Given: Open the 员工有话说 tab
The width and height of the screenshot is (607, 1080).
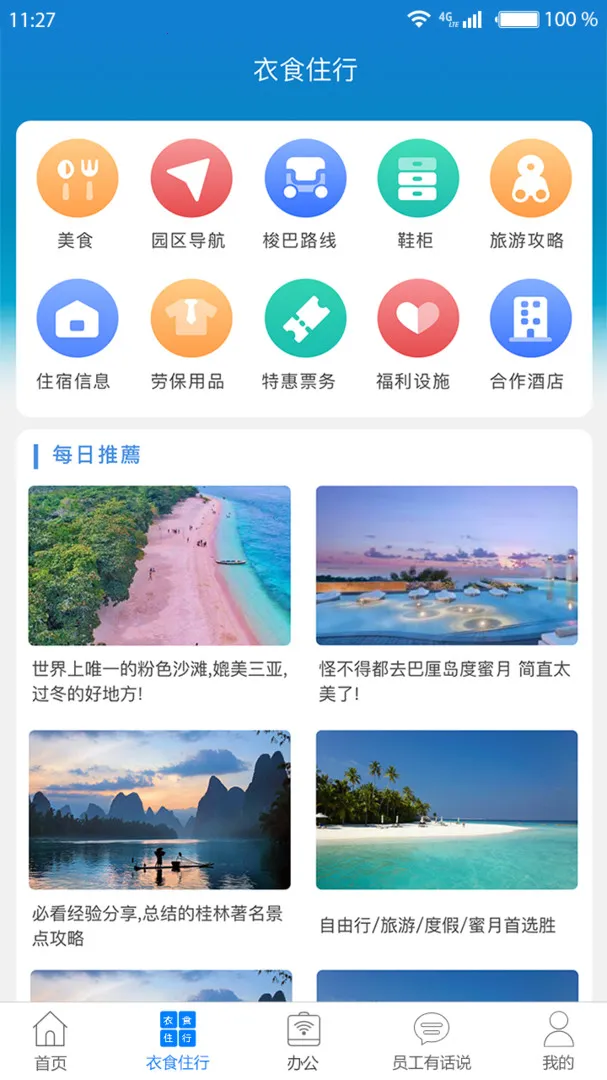Looking at the screenshot, I should (x=431, y=1040).
